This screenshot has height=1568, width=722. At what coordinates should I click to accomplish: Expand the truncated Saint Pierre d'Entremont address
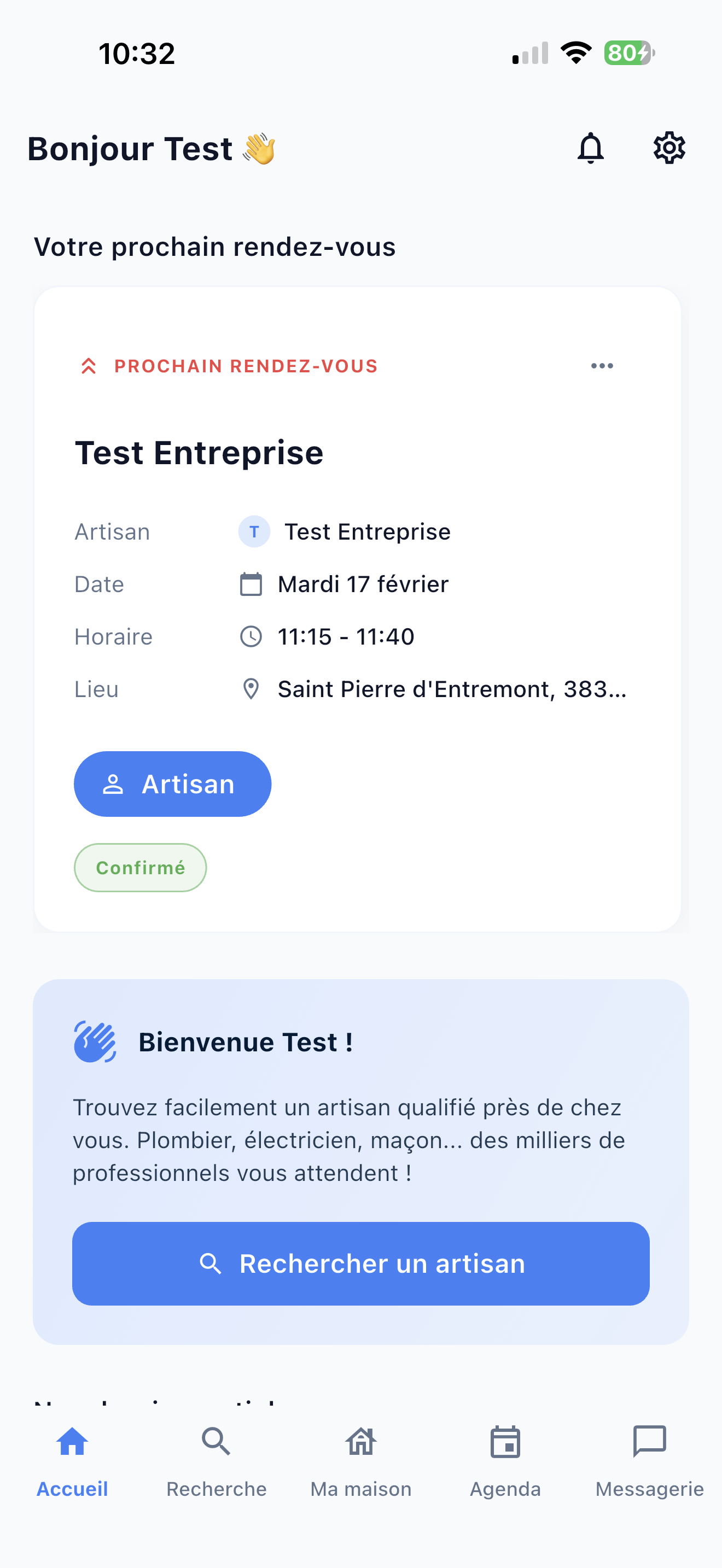click(451, 688)
